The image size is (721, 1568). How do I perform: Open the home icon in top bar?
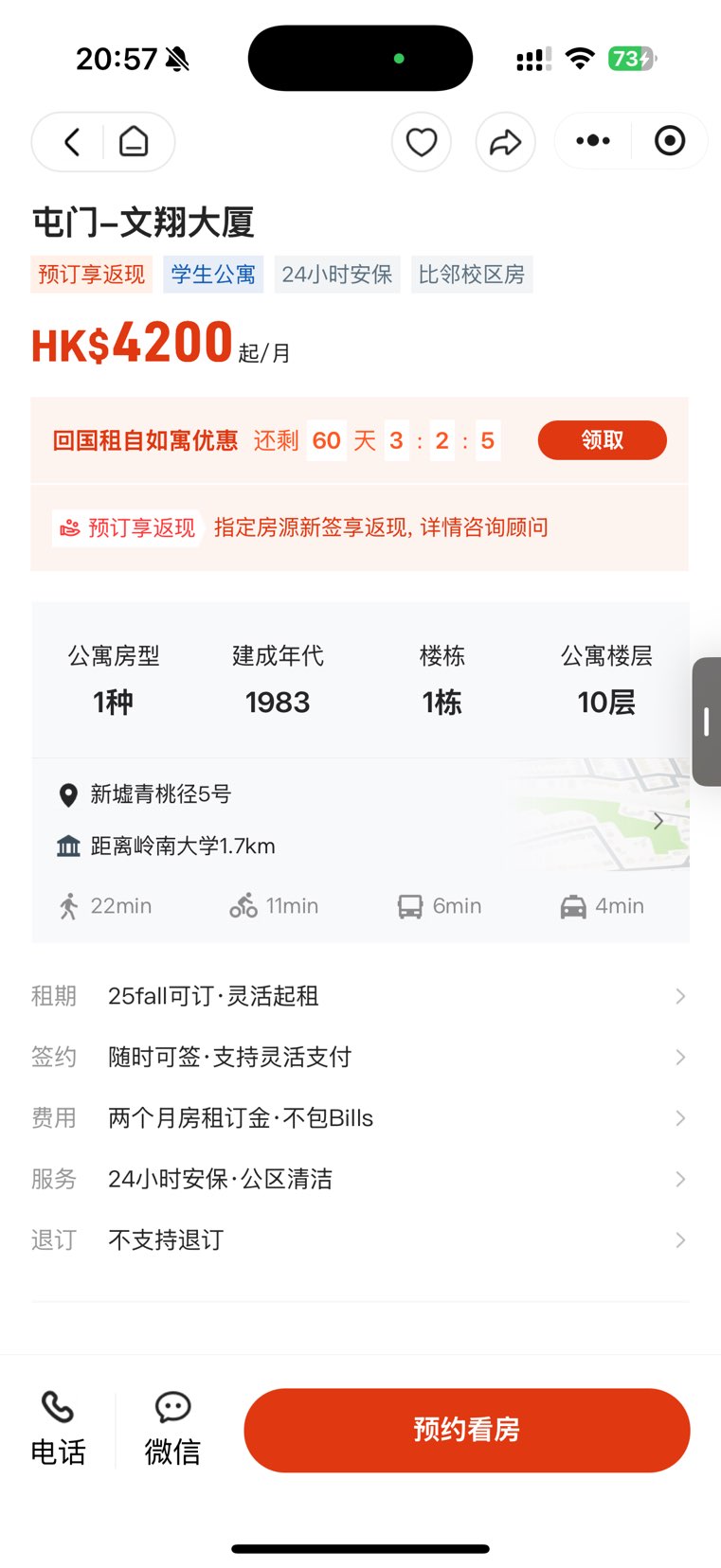(x=134, y=140)
